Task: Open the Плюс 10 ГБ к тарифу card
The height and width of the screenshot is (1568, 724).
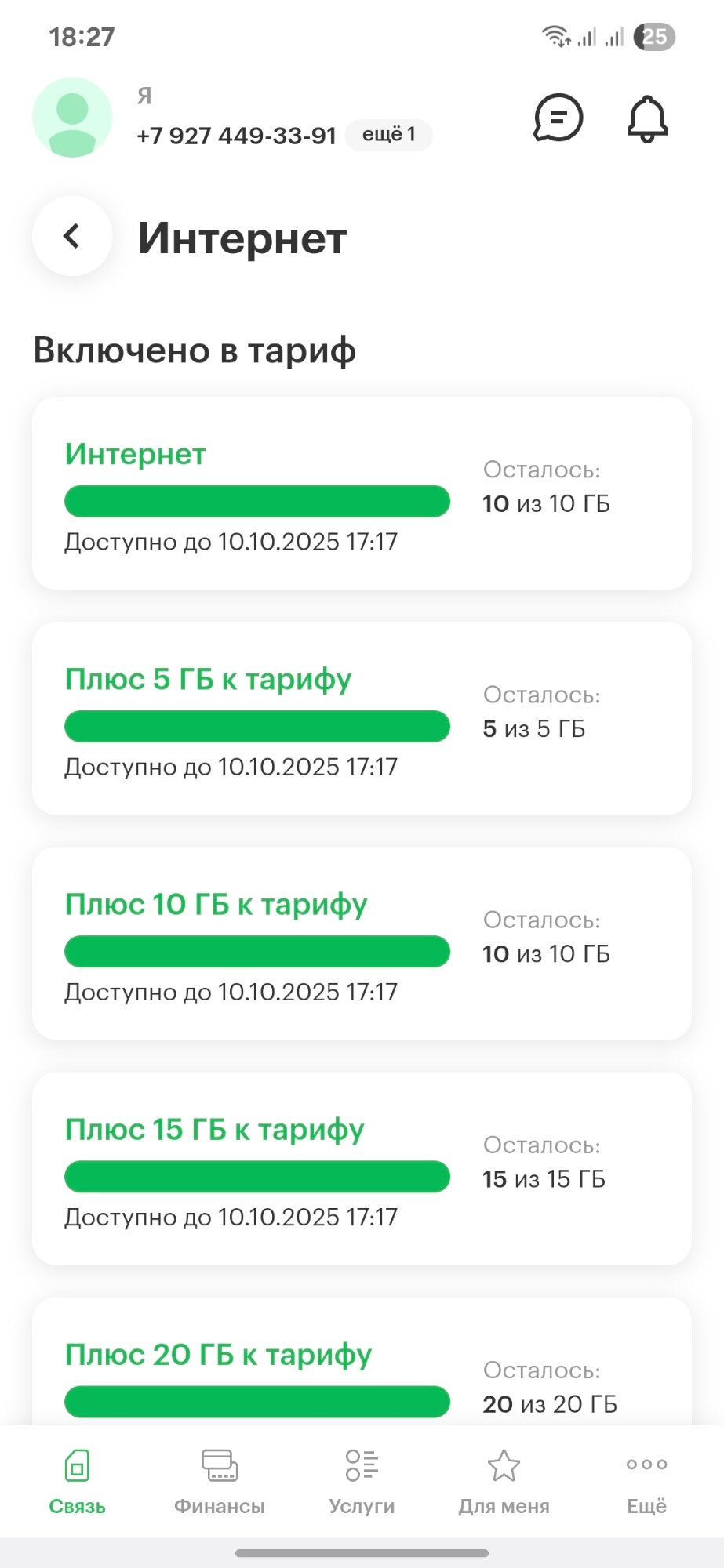Action: 362,943
